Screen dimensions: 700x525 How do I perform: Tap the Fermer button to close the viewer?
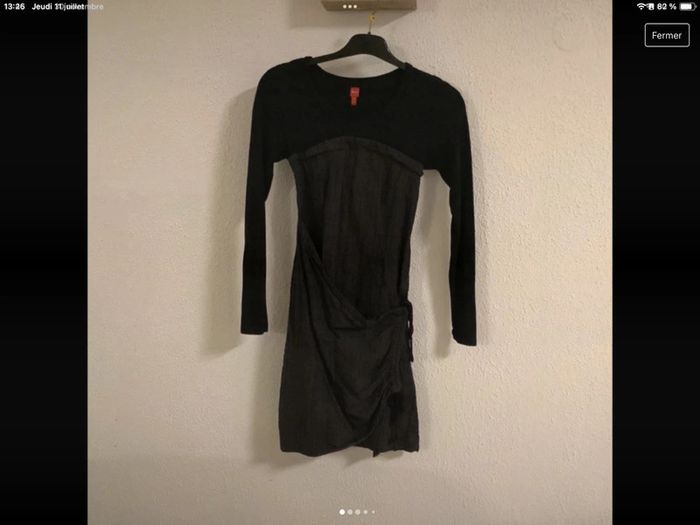(666, 35)
